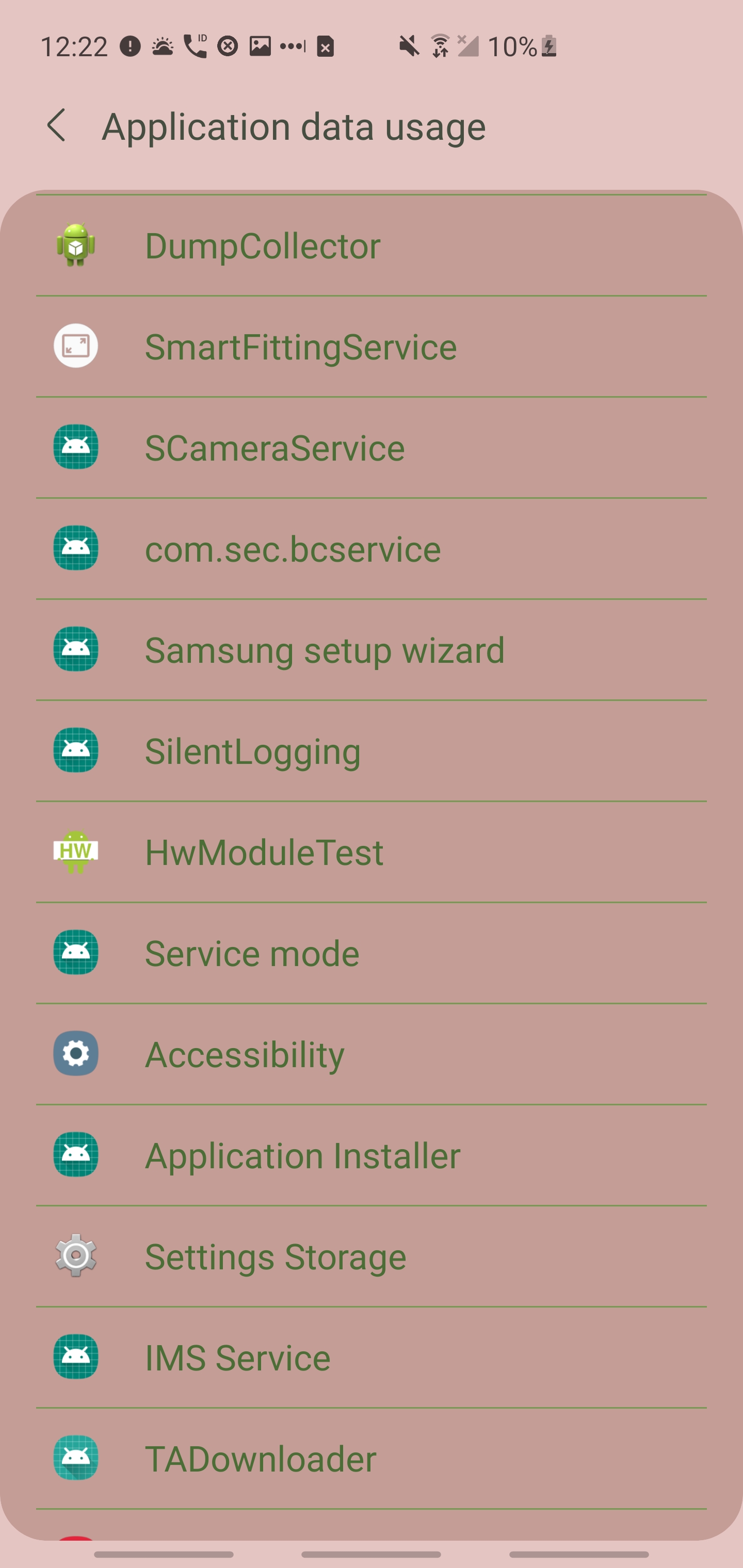Image resolution: width=743 pixels, height=1568 pixels.
Task: Open DumpCollector data usage
Action: [x=370, y=246]
